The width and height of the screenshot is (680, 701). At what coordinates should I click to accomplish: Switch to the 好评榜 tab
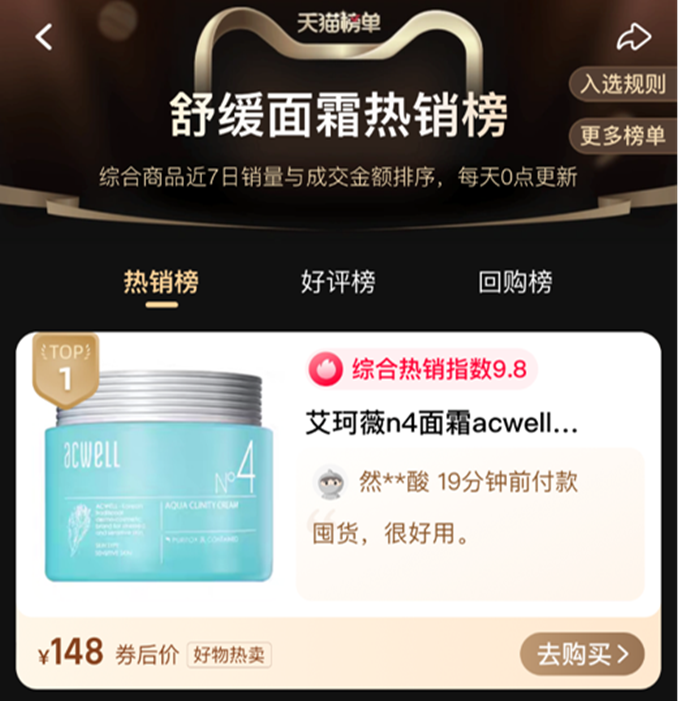(338, 282)
